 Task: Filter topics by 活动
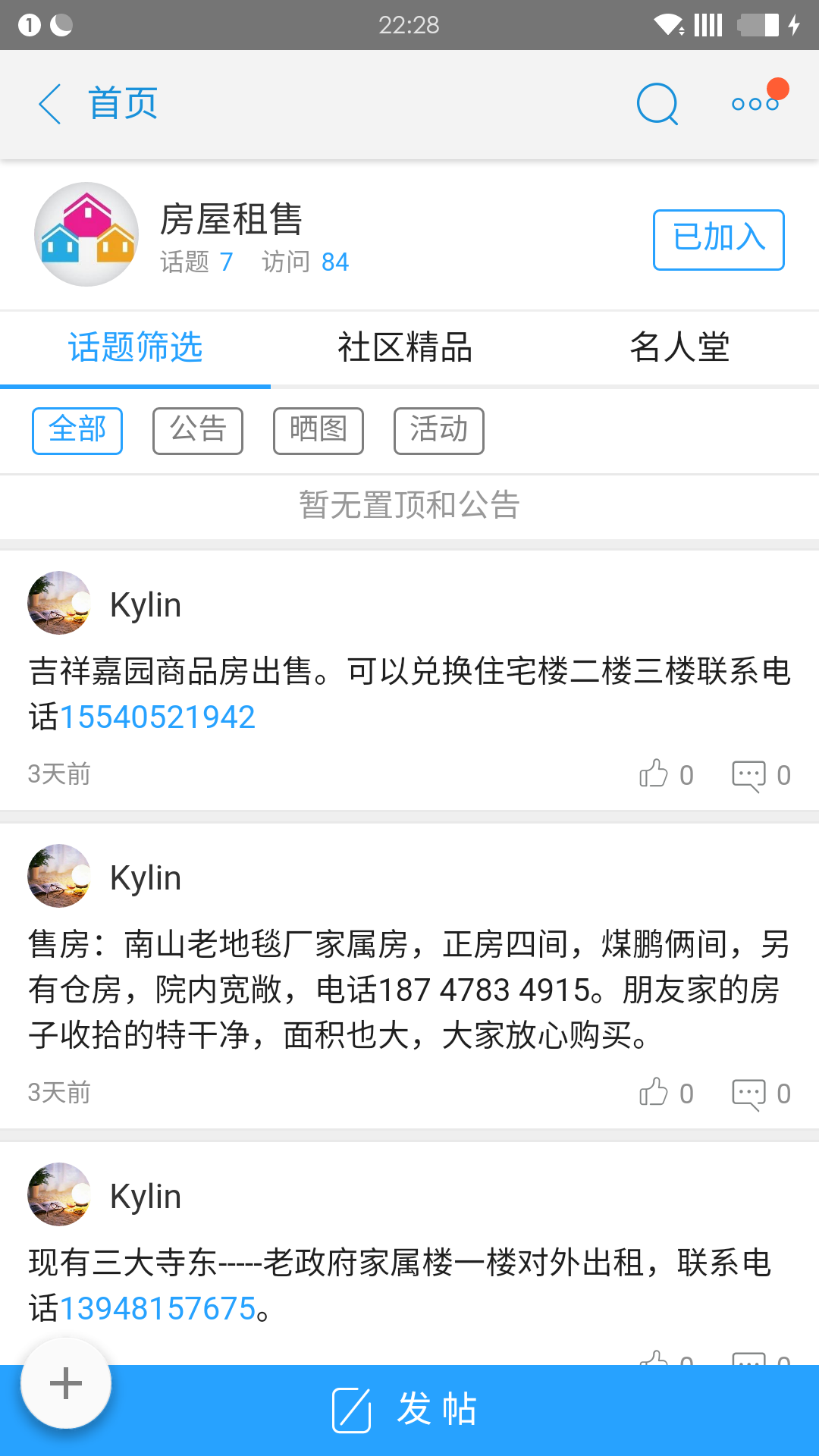click(x=439, y=431)
